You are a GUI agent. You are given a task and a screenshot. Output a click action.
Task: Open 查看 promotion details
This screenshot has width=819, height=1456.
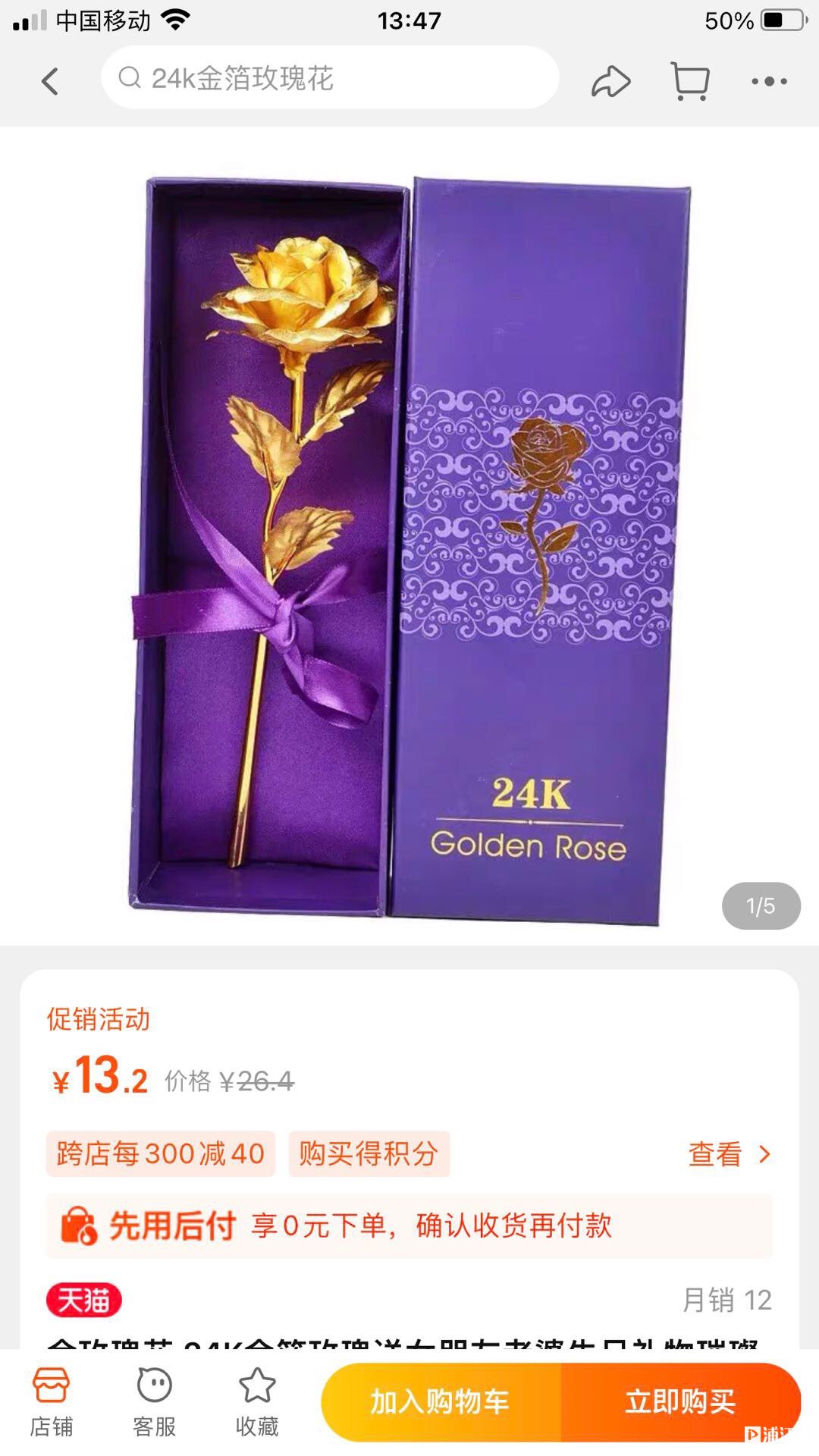point(728,1154)
